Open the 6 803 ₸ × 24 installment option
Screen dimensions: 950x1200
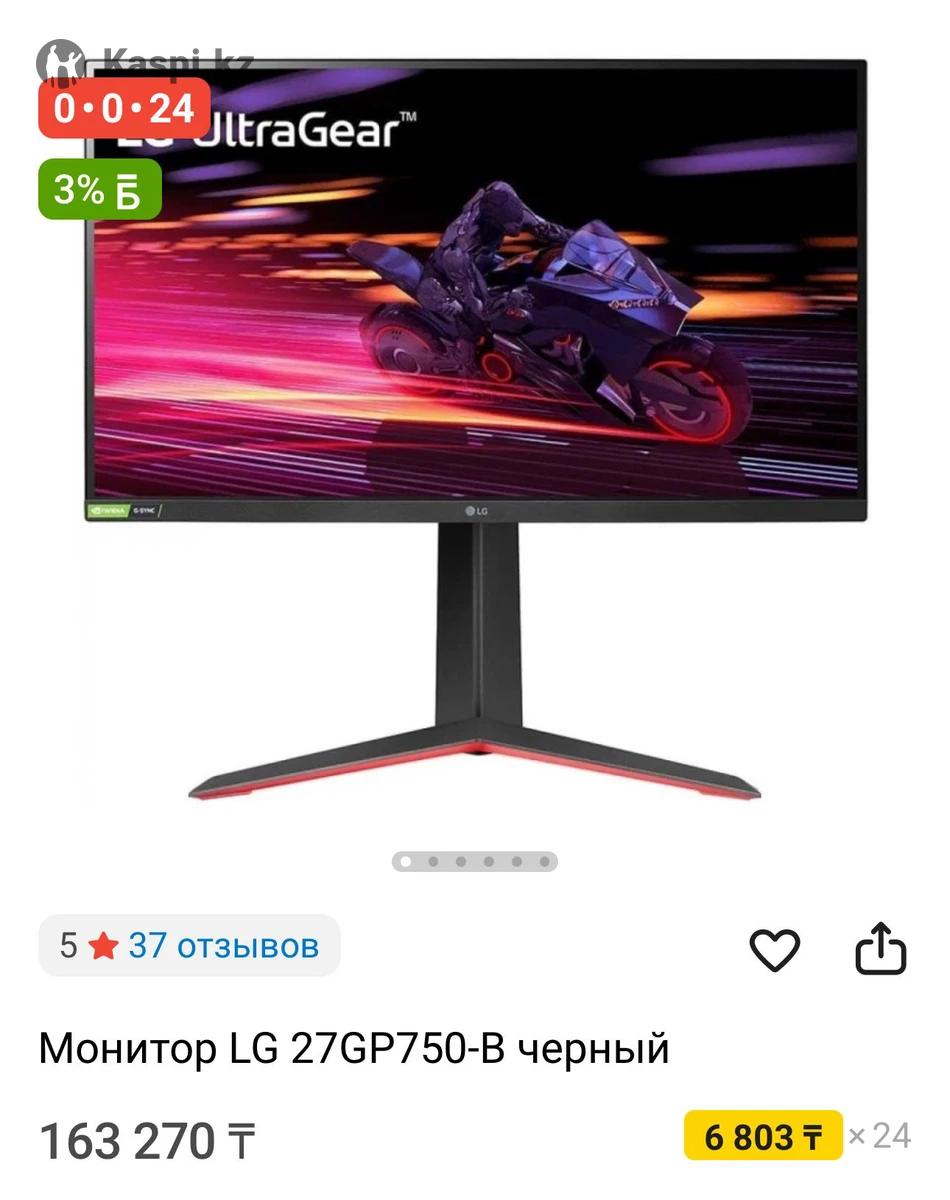coord(764,1136)
